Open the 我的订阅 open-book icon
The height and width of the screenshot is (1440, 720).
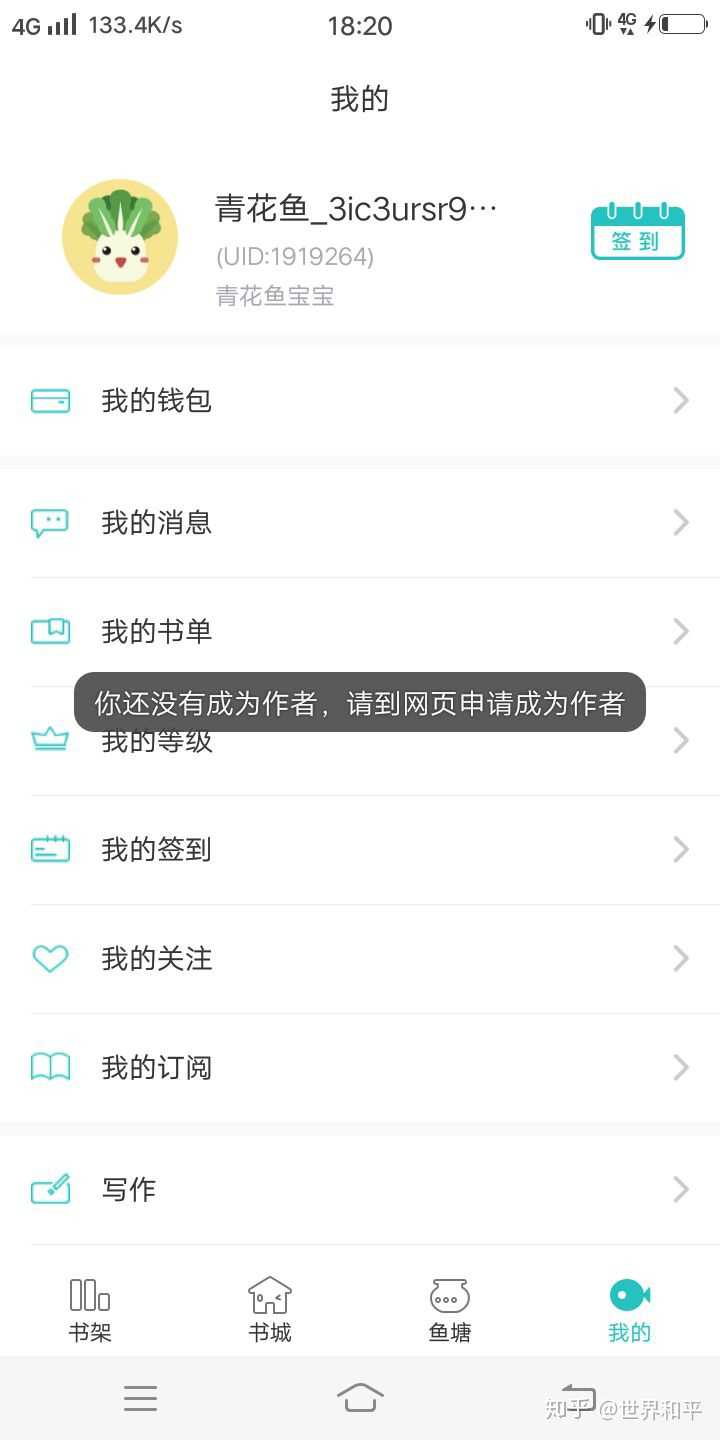point(50,1067)
